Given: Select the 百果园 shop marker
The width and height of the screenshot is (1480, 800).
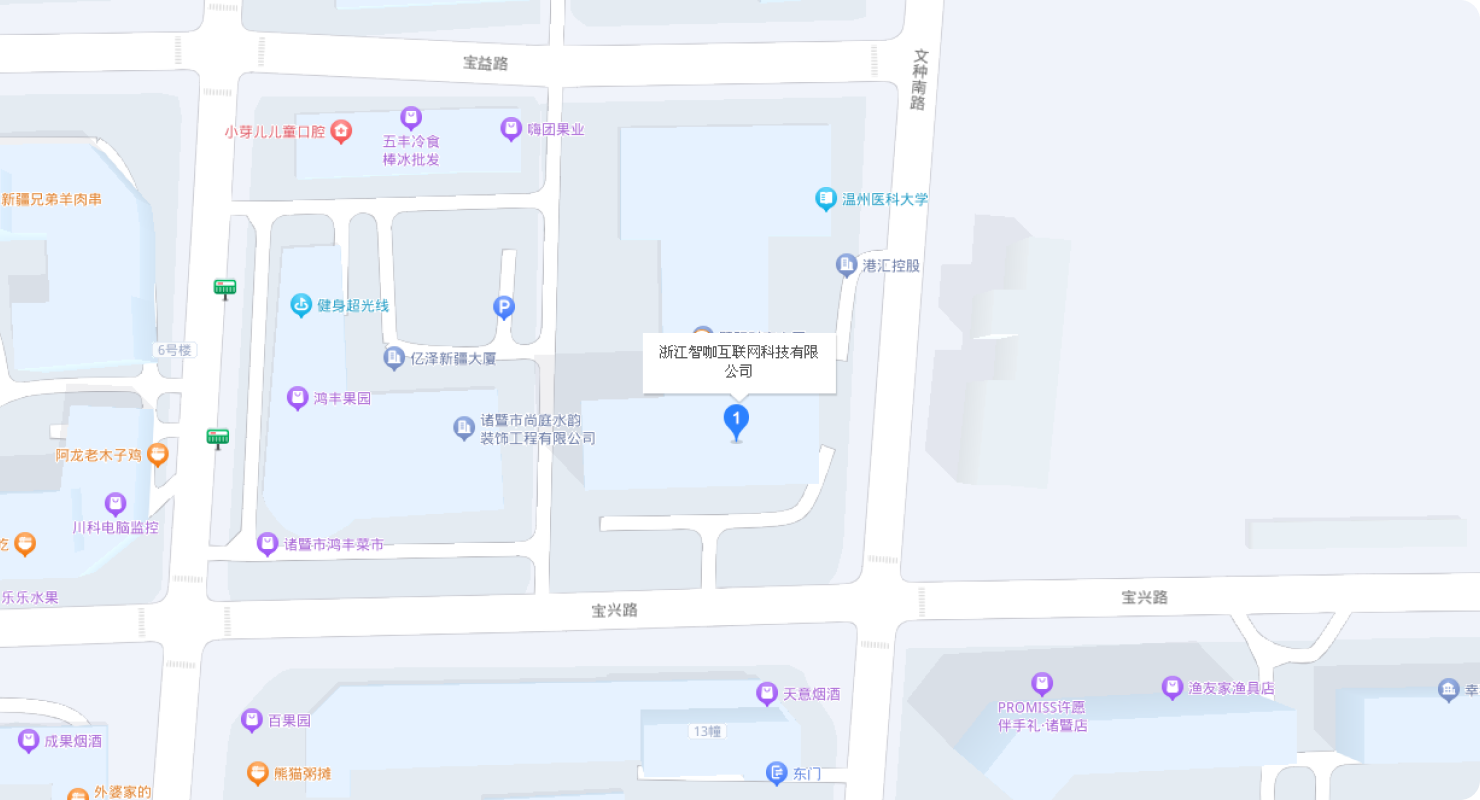Looking at the screenshot, I should point(252,720).
